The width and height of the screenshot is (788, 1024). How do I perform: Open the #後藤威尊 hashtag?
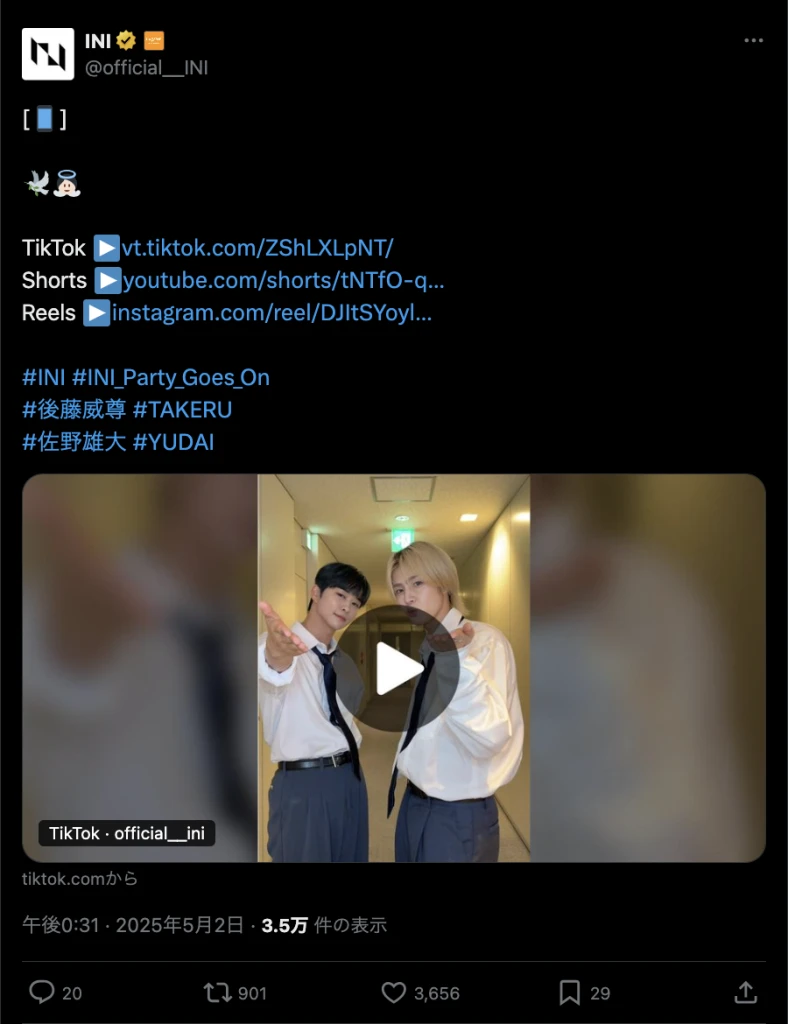click(x=74, y=410)
